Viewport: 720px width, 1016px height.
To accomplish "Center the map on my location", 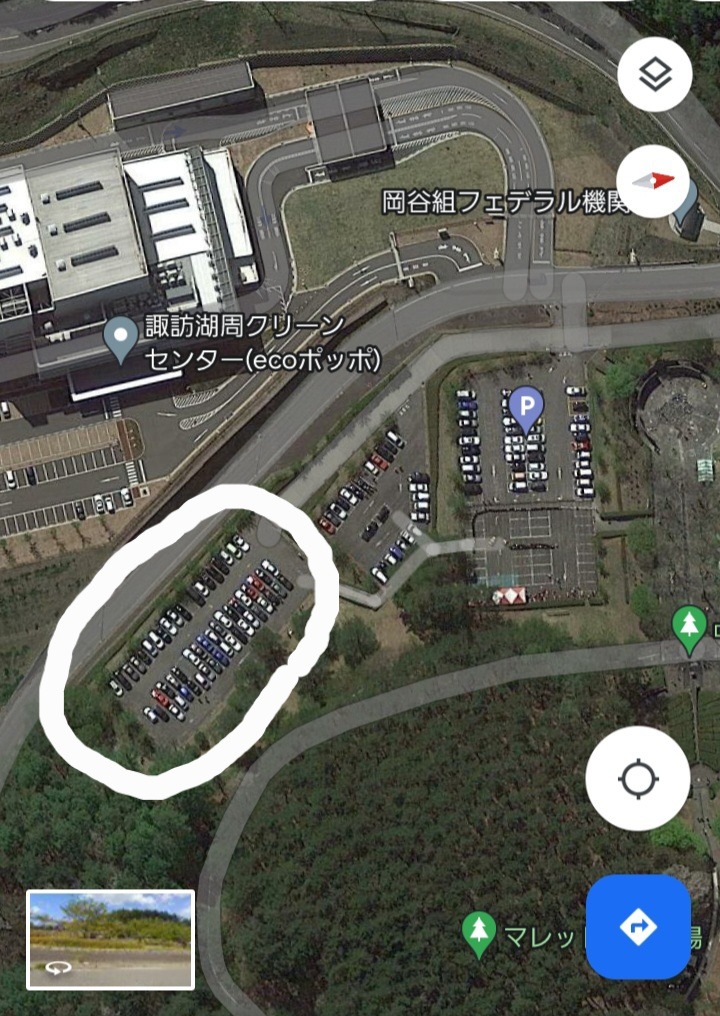I will click(637, 778).
